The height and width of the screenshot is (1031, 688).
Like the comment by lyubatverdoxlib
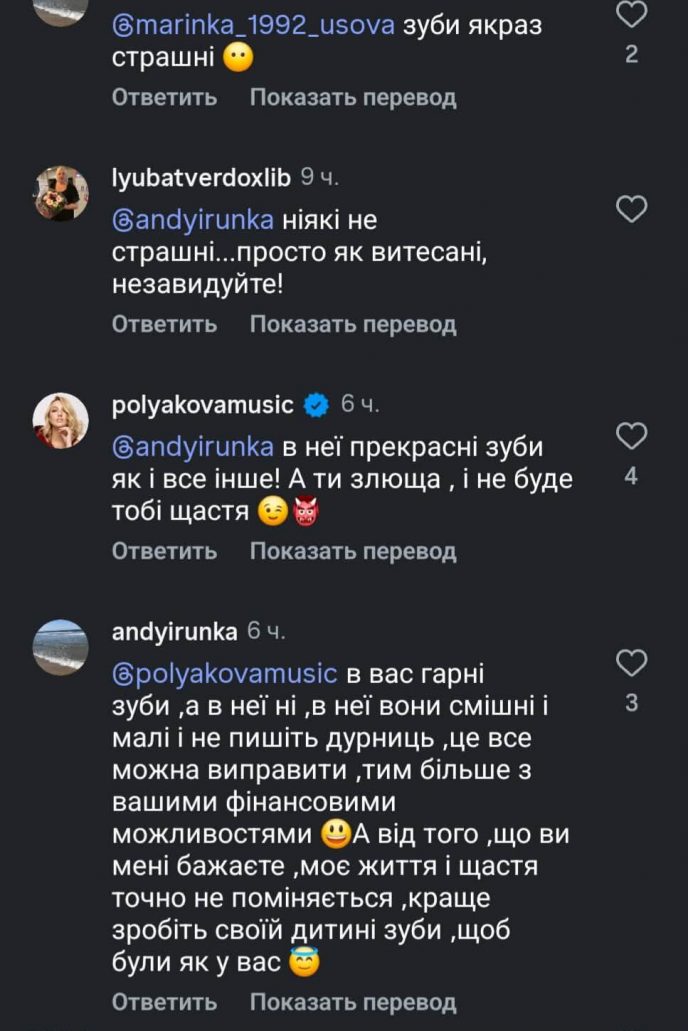tap(631, 209)
